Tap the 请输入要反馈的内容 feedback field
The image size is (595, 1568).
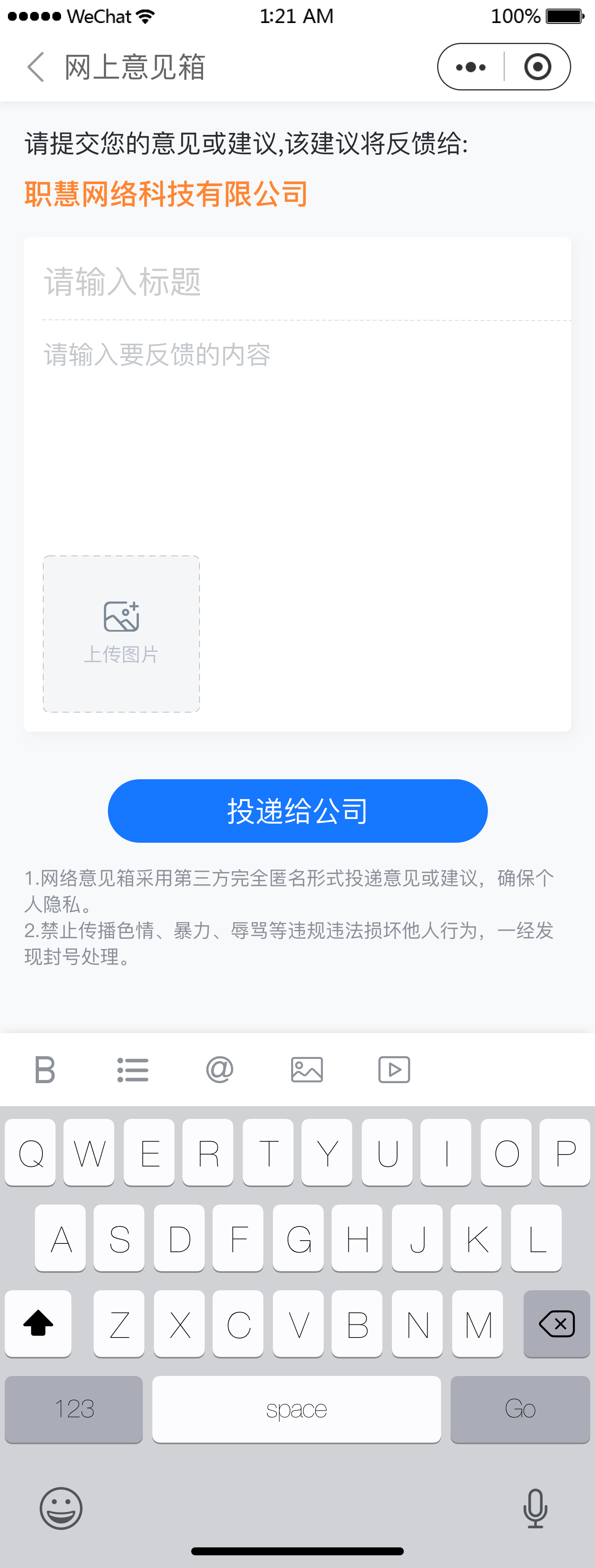[297, 426]
